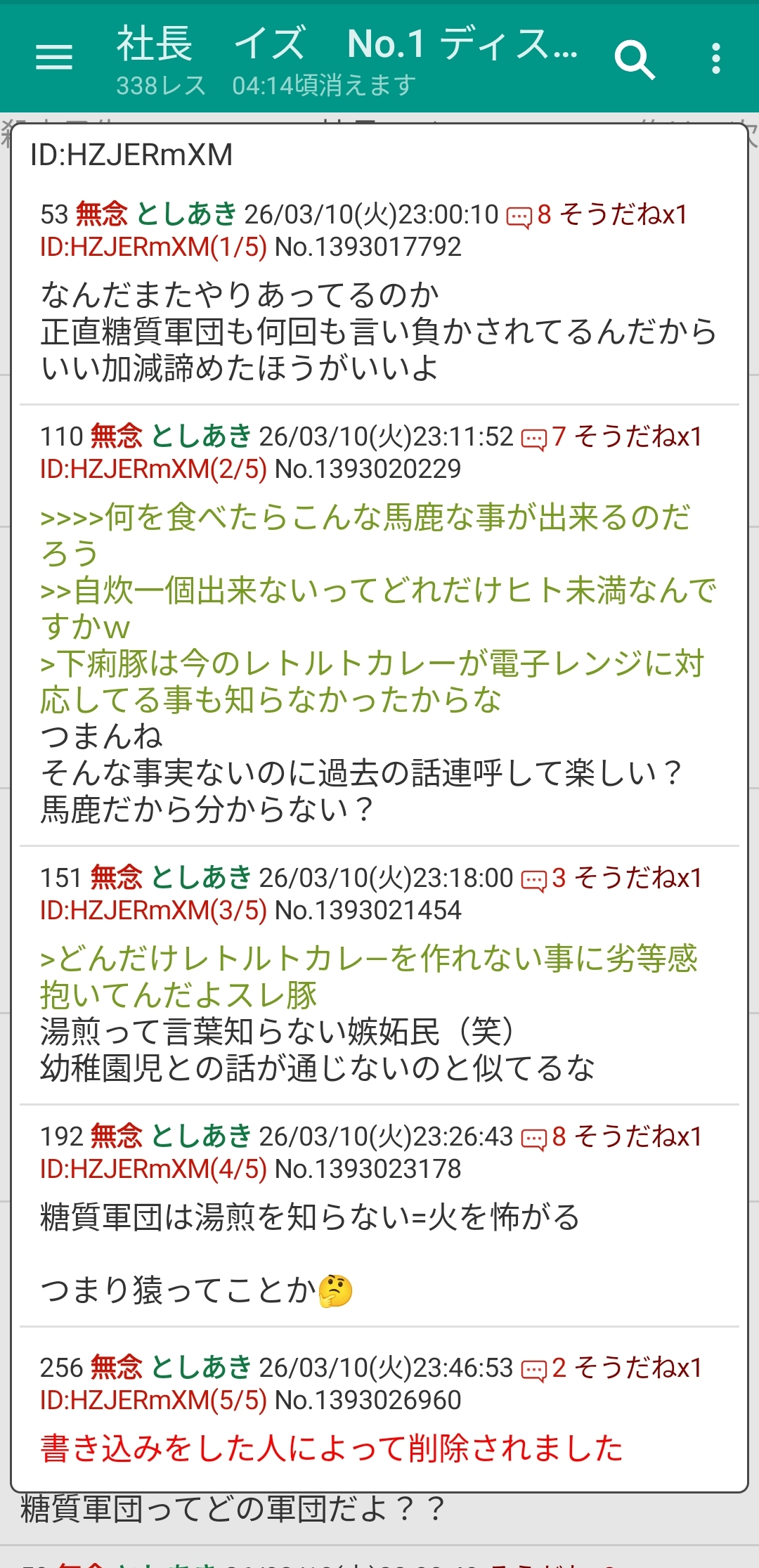Screen dimensions: 759x1568
Task: View replies to post 256
Action: tap(543, 1368)
